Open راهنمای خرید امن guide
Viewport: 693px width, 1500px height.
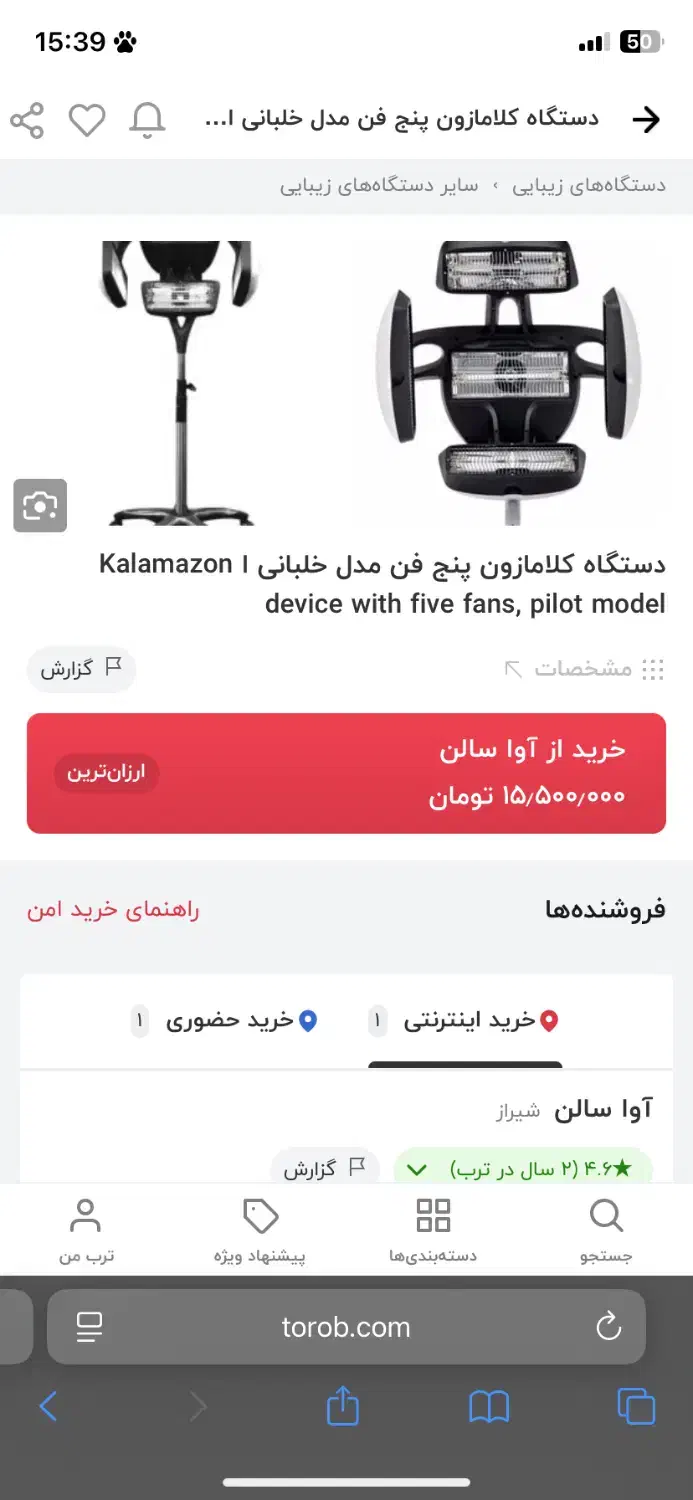point(113,910)
